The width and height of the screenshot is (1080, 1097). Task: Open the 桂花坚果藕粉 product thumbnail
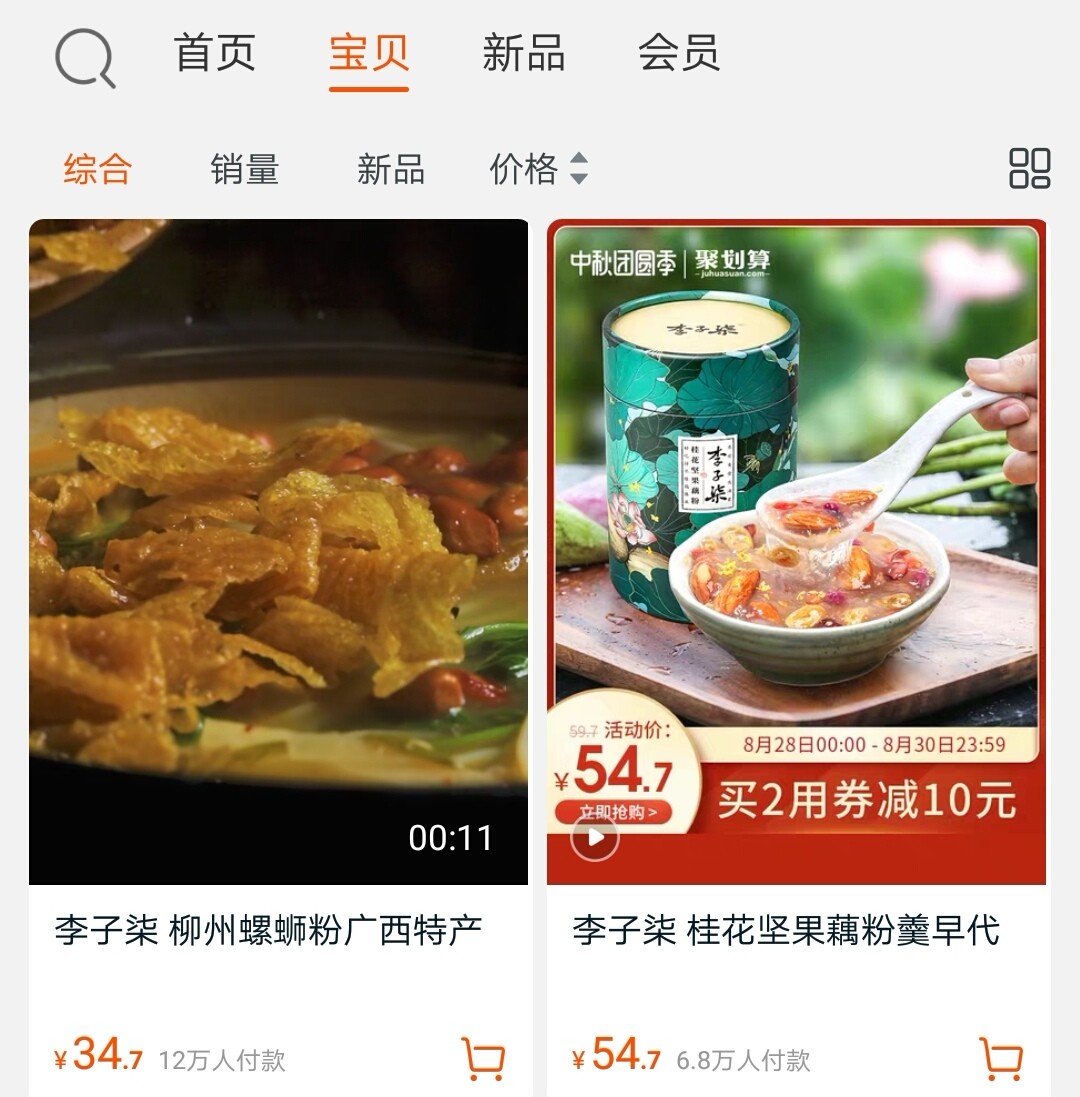(800, 550)
